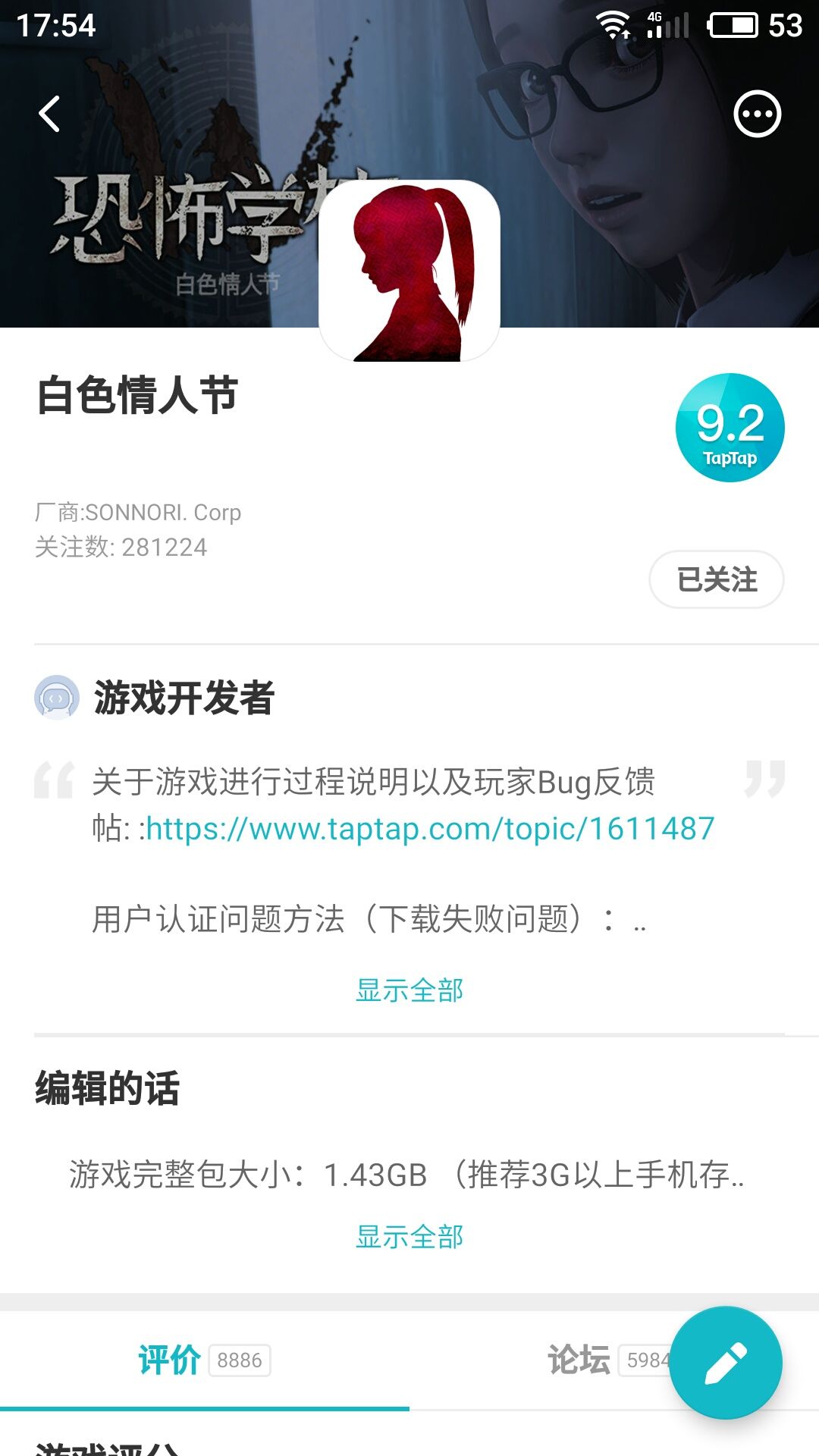Switch to the 评价 tab
Viewport: 819px width, 1456px height.
pyautogui.click(x=205, y=1360)
